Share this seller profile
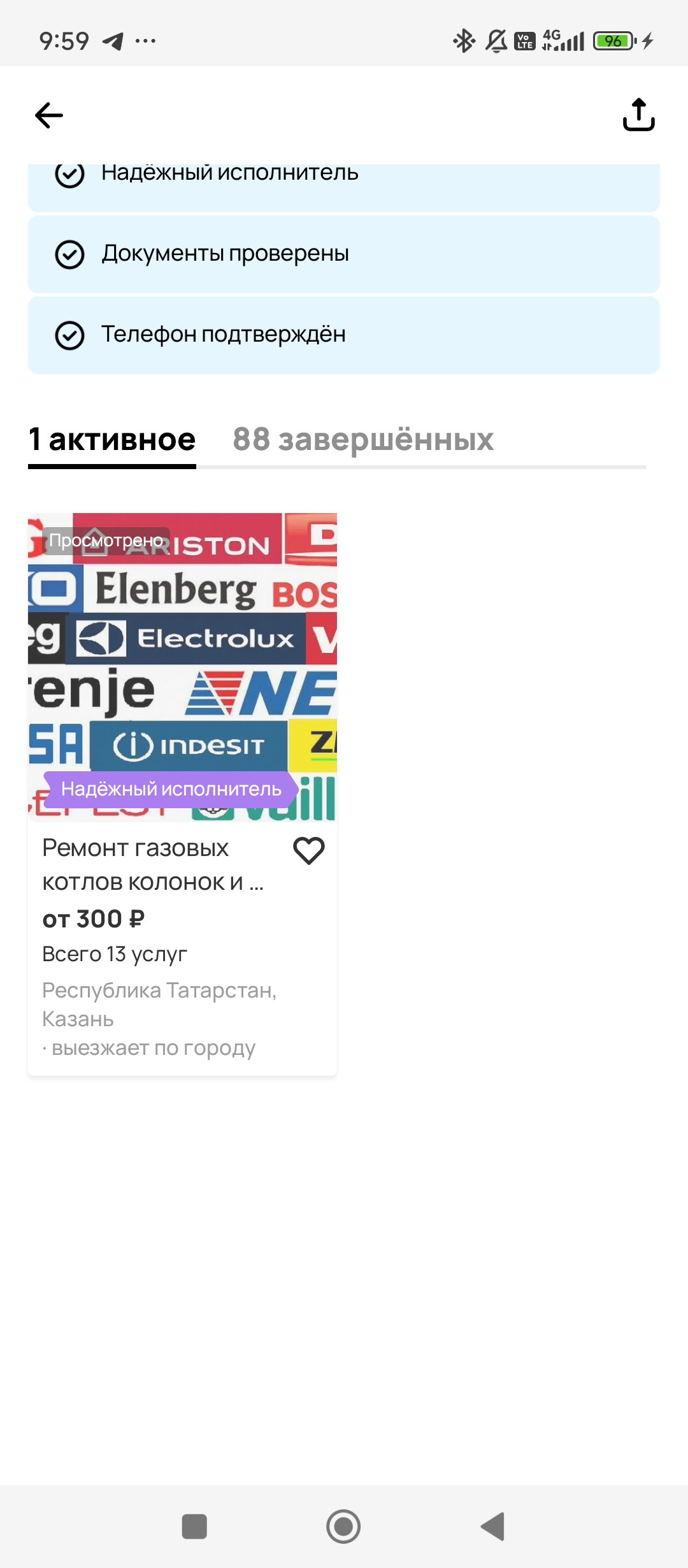The width and height of the screenshot is (688, 1568). (x=638, y=115)
